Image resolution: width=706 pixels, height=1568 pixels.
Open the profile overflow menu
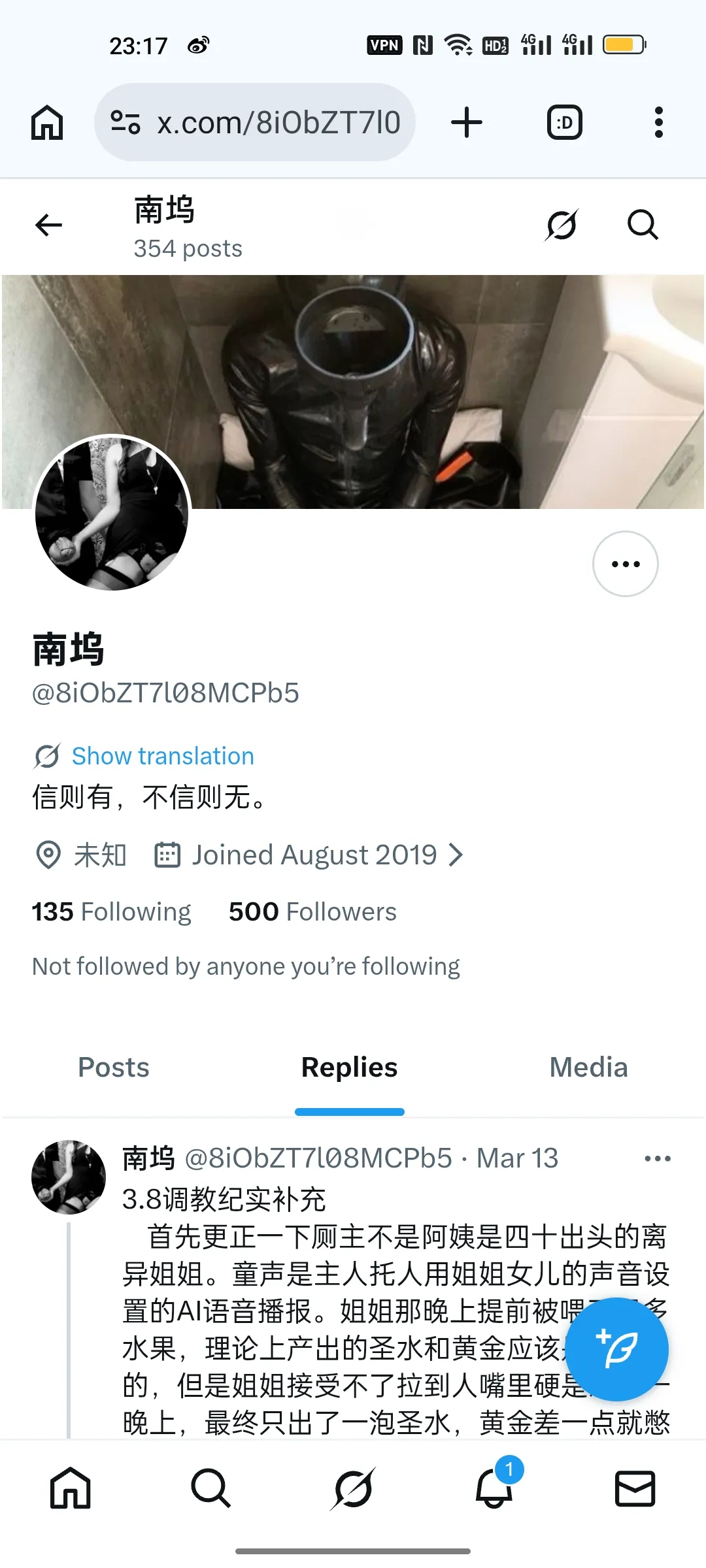625,564
